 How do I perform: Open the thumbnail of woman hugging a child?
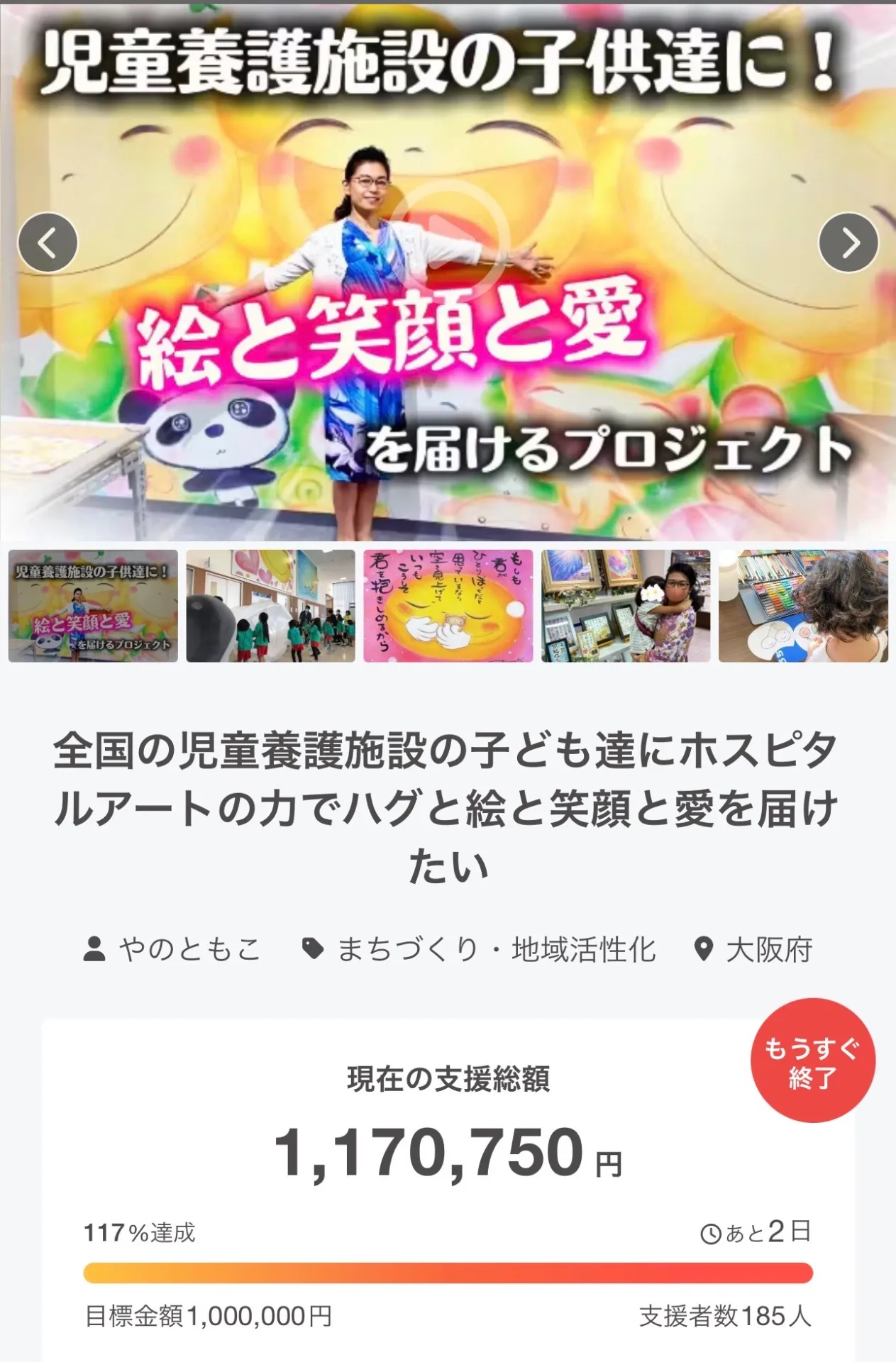pyautogui.click(x=626, y=606)
